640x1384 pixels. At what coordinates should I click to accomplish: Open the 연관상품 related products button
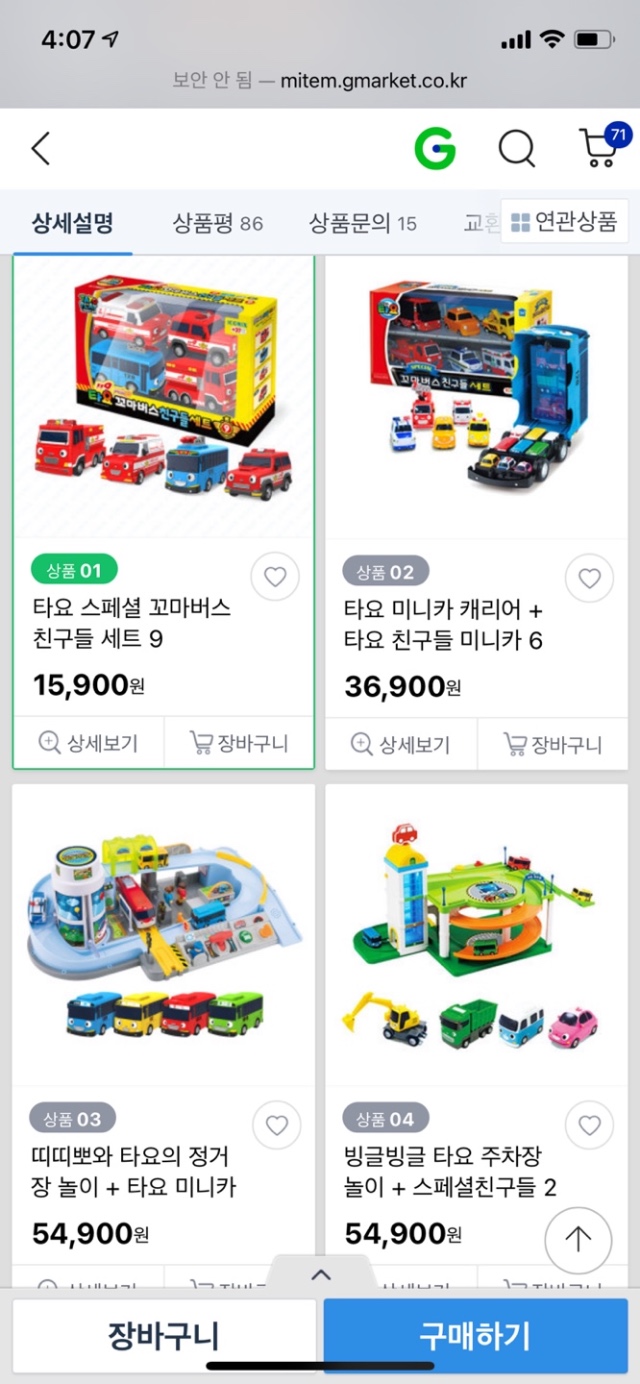pos(564,222)
